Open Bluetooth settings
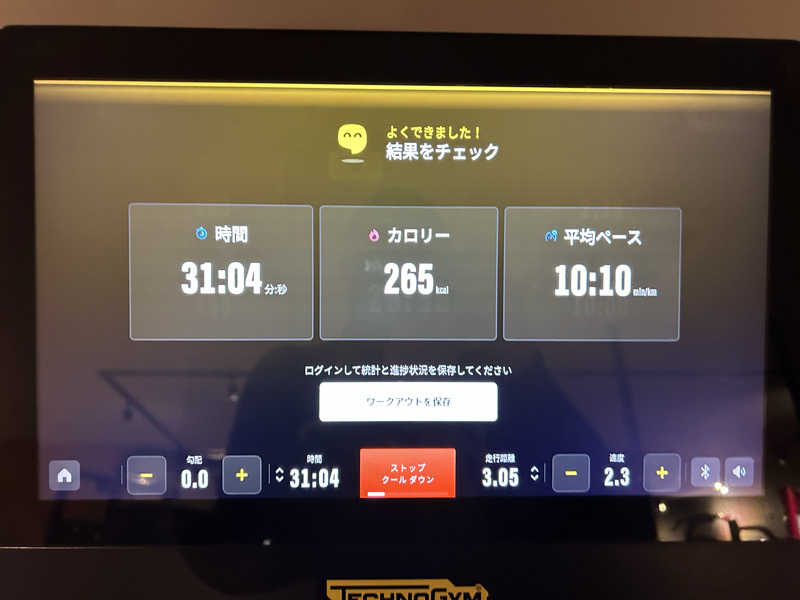The height and width of the screenshot is (600, 800). [x=704, y=472]
